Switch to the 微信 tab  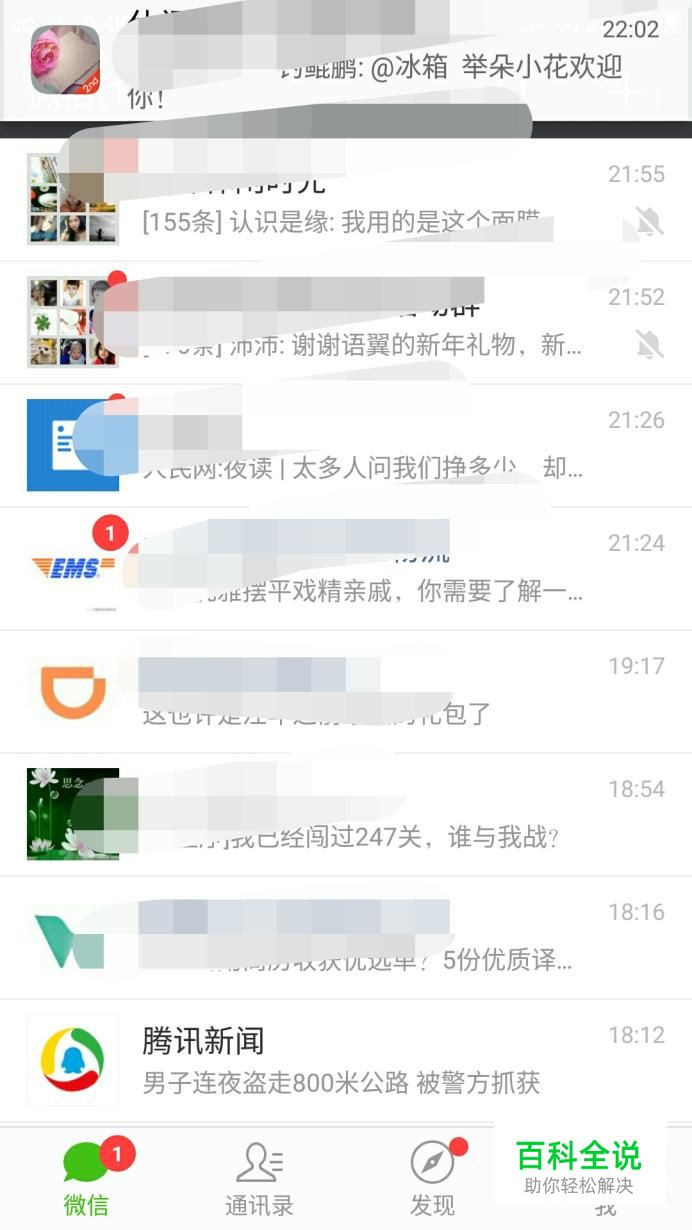coord(86,1180)
